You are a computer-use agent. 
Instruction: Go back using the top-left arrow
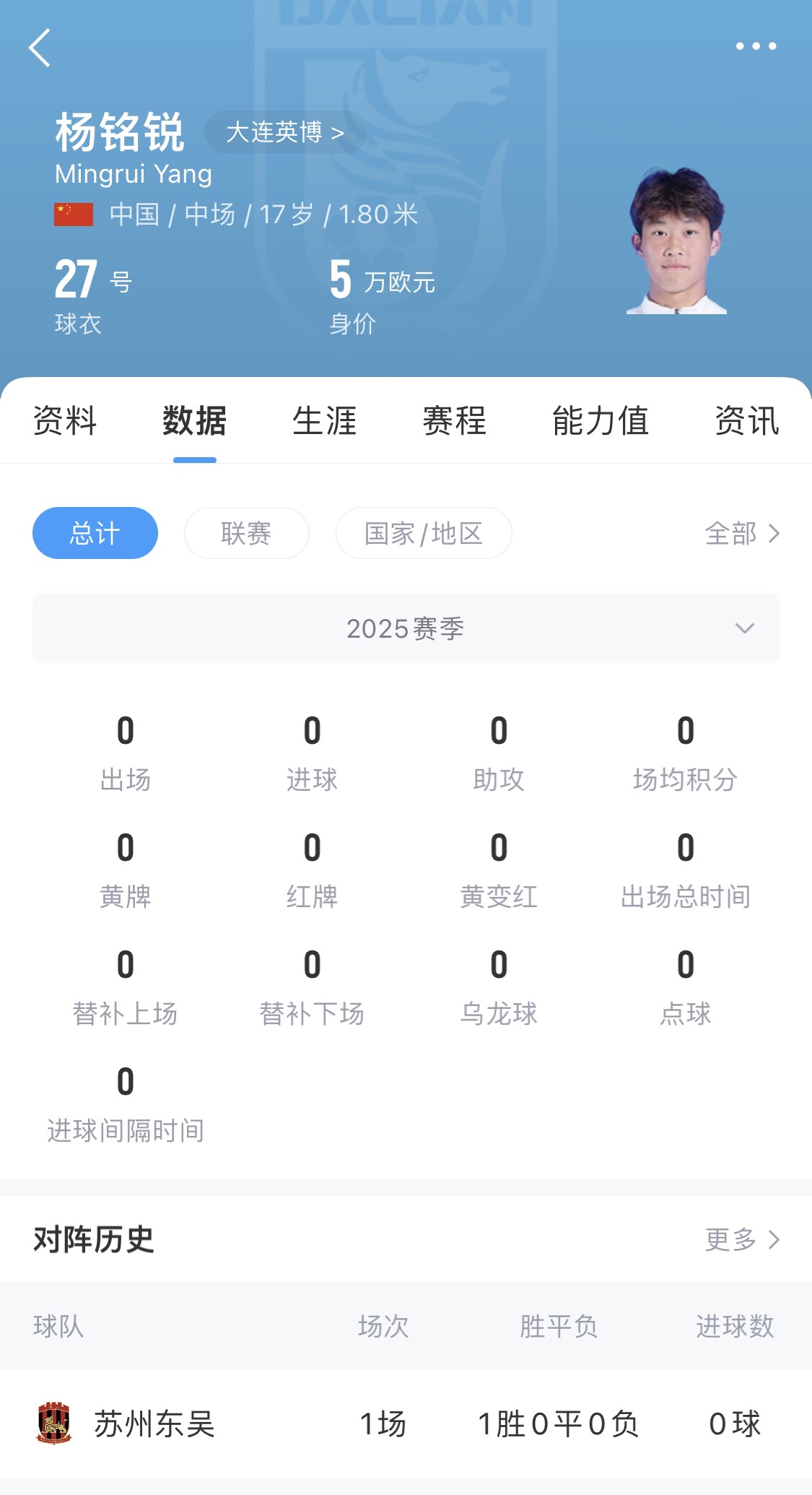point(40,48)
